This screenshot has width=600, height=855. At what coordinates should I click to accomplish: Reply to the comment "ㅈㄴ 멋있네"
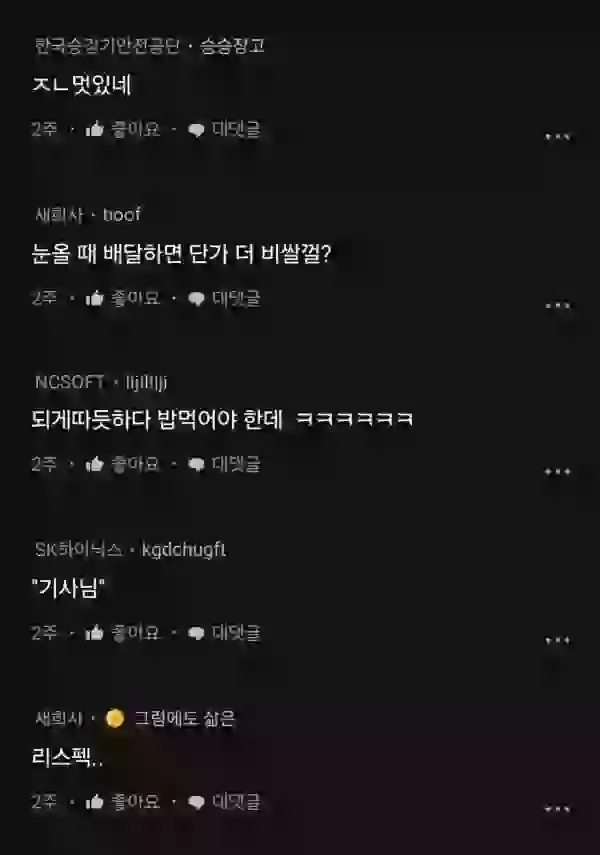coord(225,129)
